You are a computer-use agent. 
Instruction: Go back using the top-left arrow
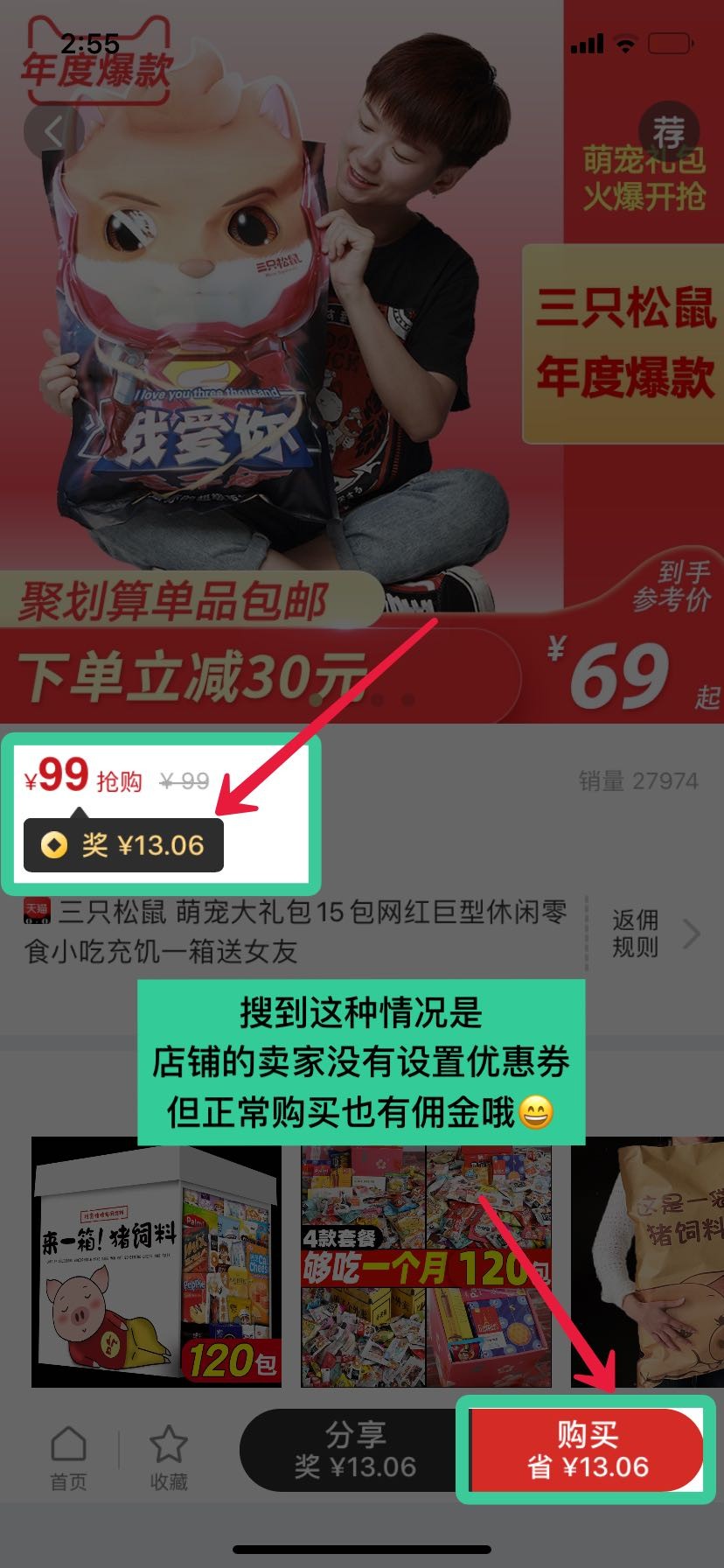(53, 132)
